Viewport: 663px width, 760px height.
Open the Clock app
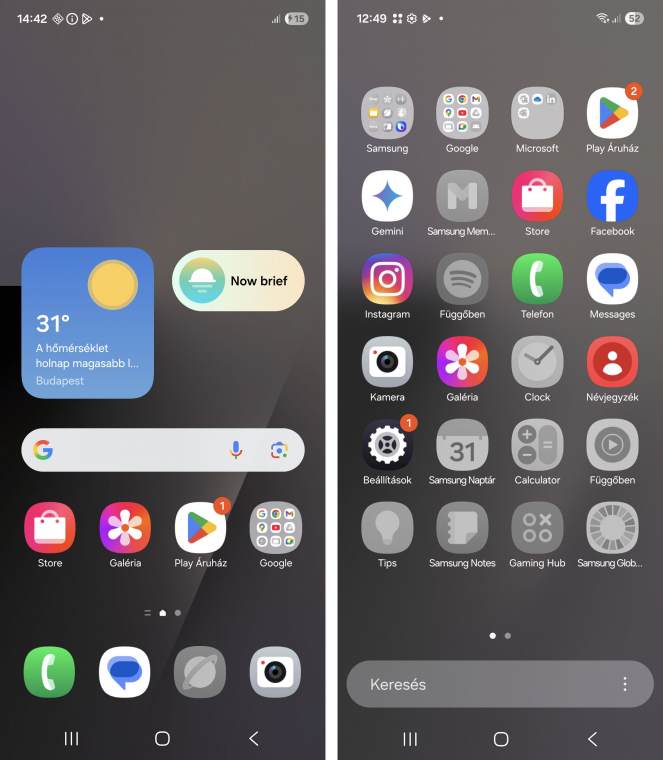pyautogui.click(x=537, y=362)
